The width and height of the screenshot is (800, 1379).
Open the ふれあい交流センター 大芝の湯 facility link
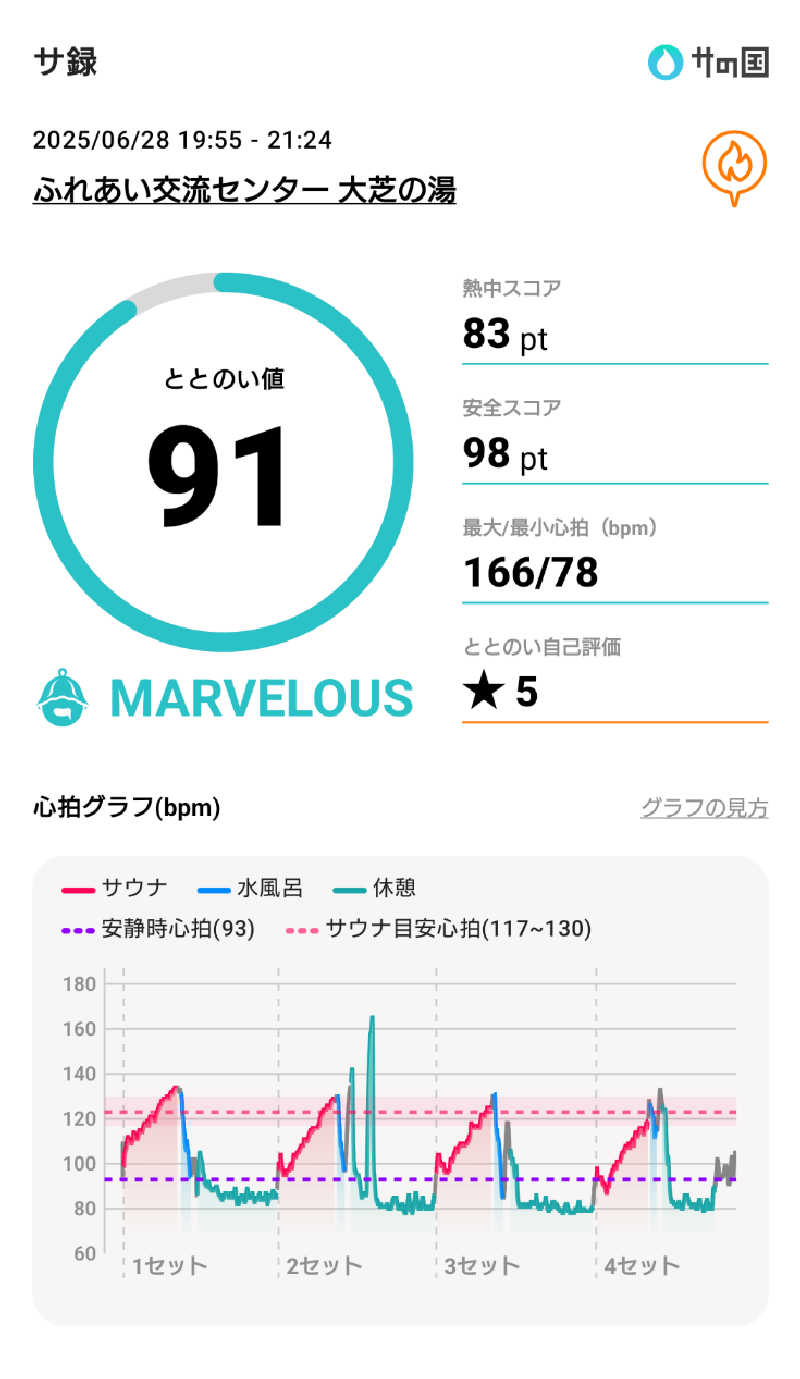(245, 189)
